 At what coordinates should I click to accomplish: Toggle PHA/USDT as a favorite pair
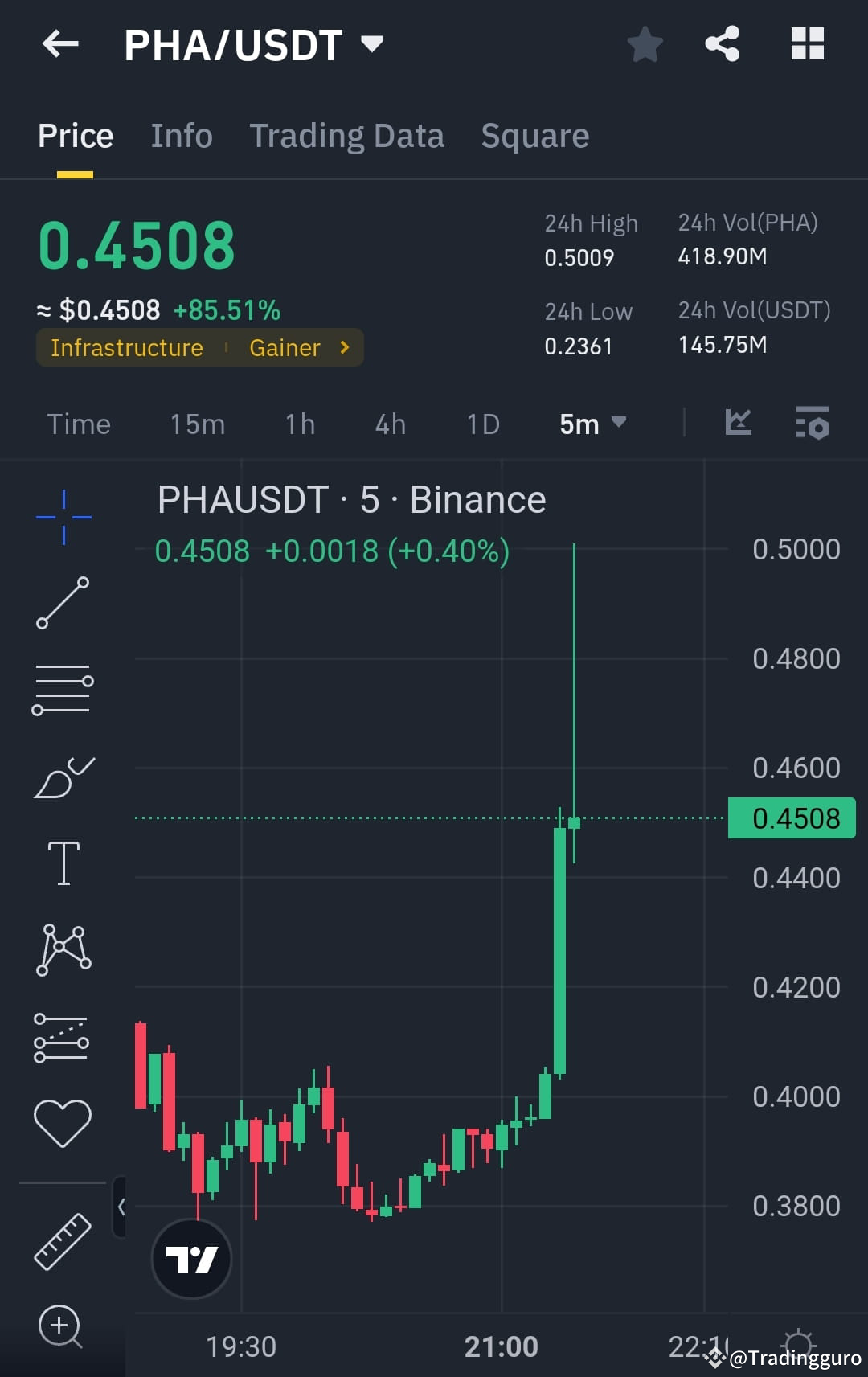tap(645, 44)
